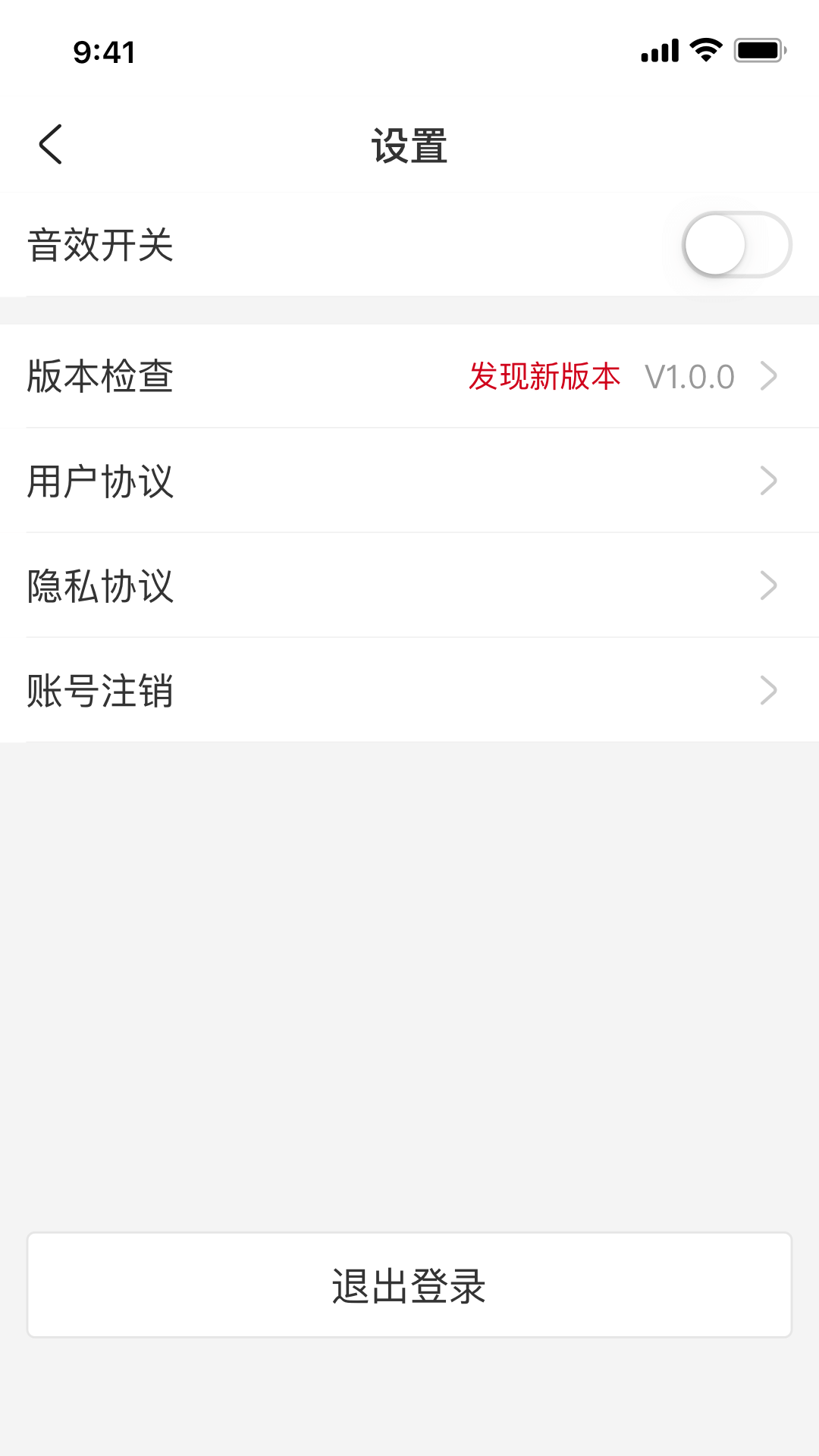This screenshot has height=1456, width=819.
Task: Click the 设置 title text
Action: 409,146
